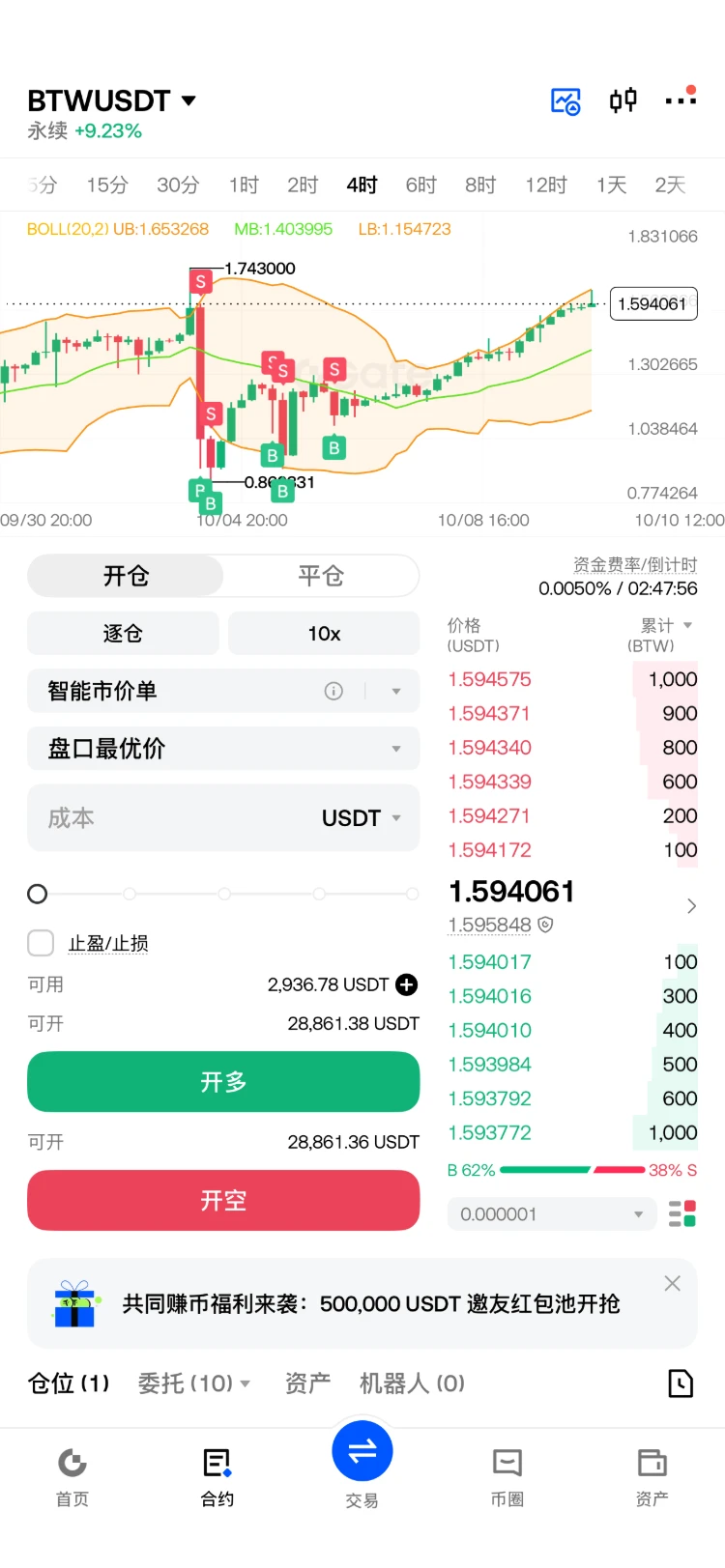The image size is (725, 1568).
Task: Enable the 止盈/止损 checkbox
Action: (x=41, y=943)
